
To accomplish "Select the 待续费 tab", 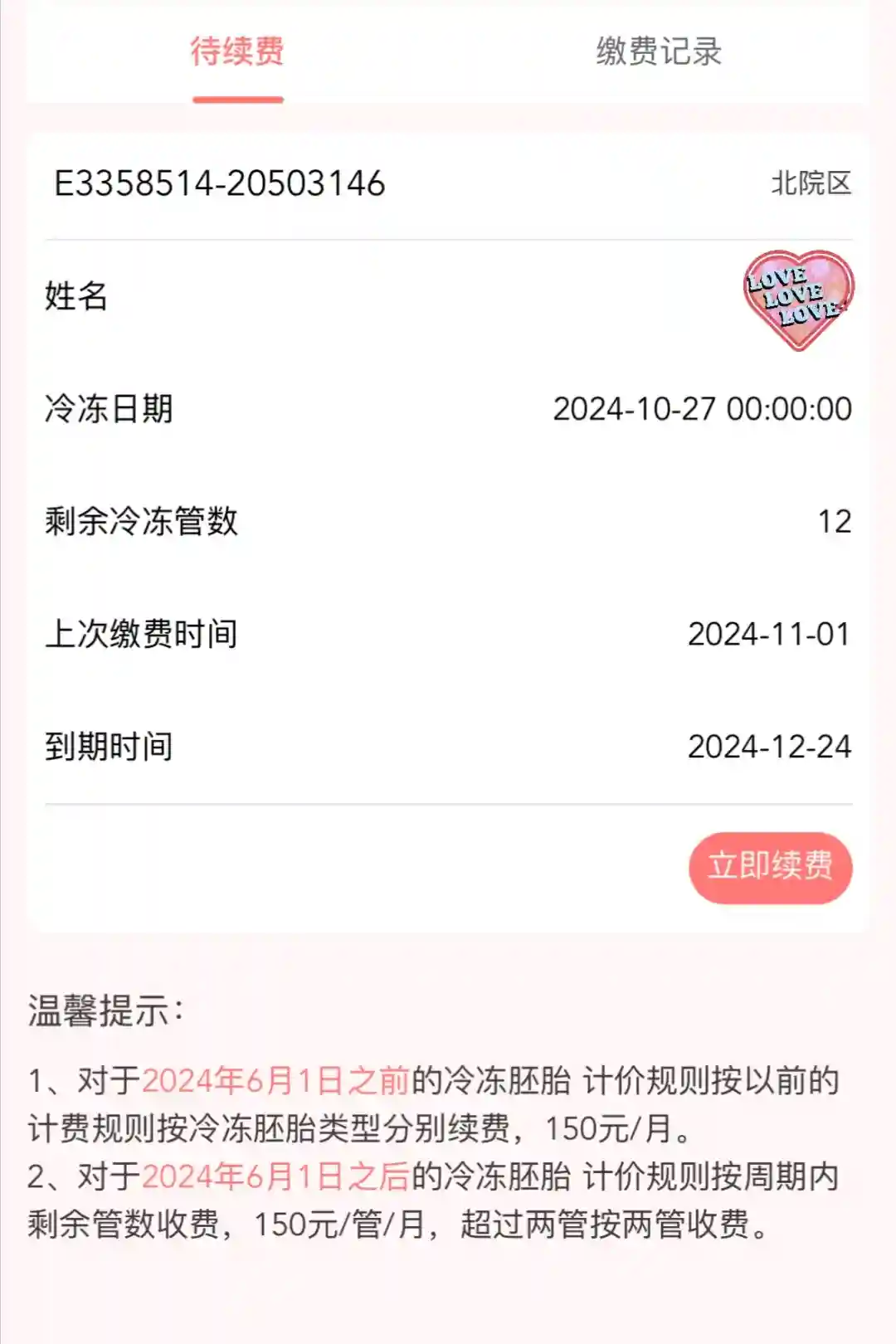I will [237, 51].
